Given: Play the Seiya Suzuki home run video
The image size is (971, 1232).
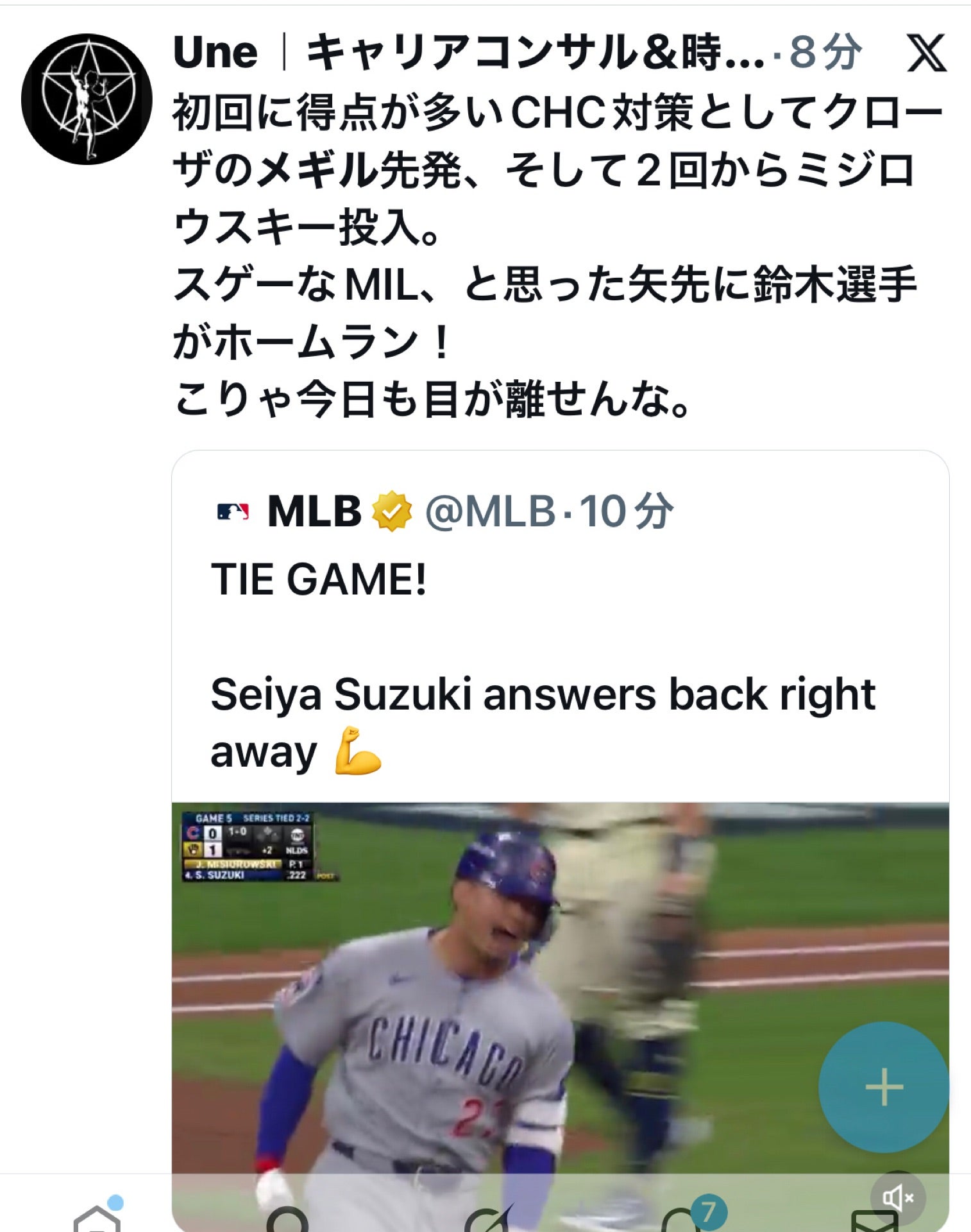Looking at the screenshot, I should pyautogui.click(x=560, y=1016).
